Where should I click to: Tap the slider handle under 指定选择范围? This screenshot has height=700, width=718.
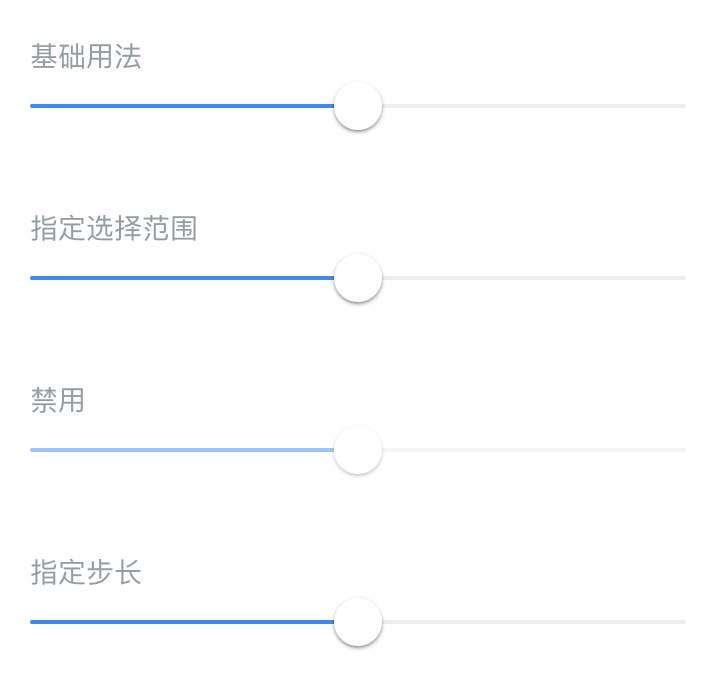pos(358,278)
